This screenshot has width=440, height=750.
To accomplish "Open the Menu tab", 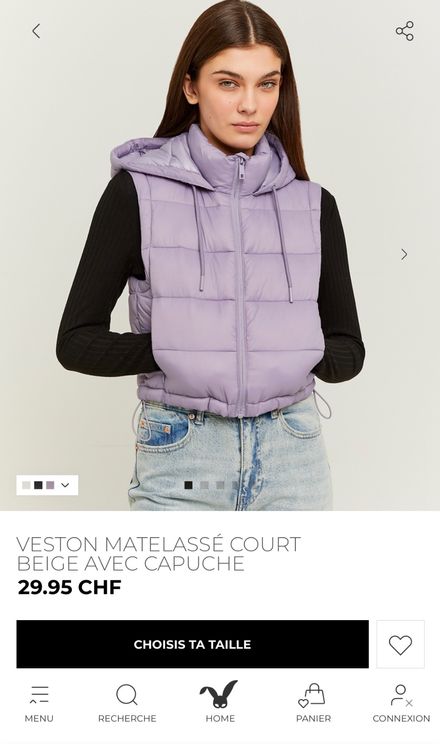I will pyautogui.click(x=39, y=704).
